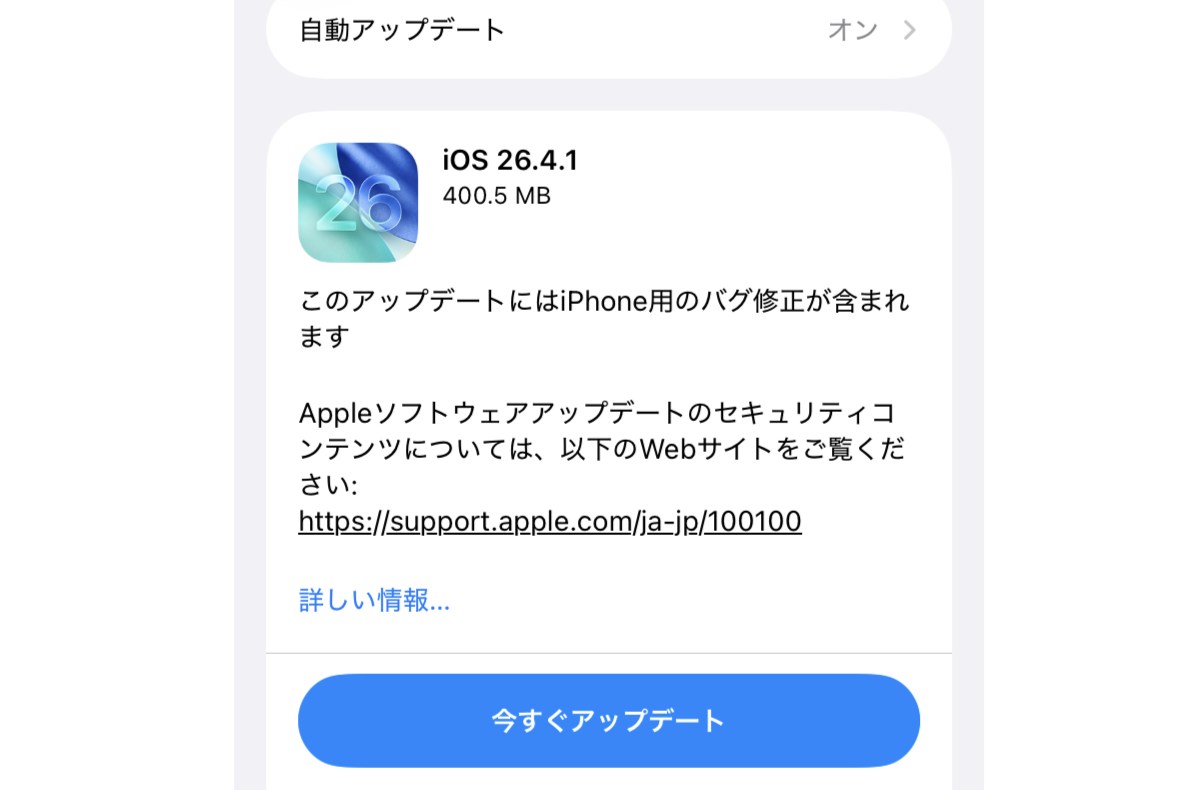Tap the 今すぐアップデート button
The image size is (1185, 790).
pyautogui.click(x=608, y=720)
